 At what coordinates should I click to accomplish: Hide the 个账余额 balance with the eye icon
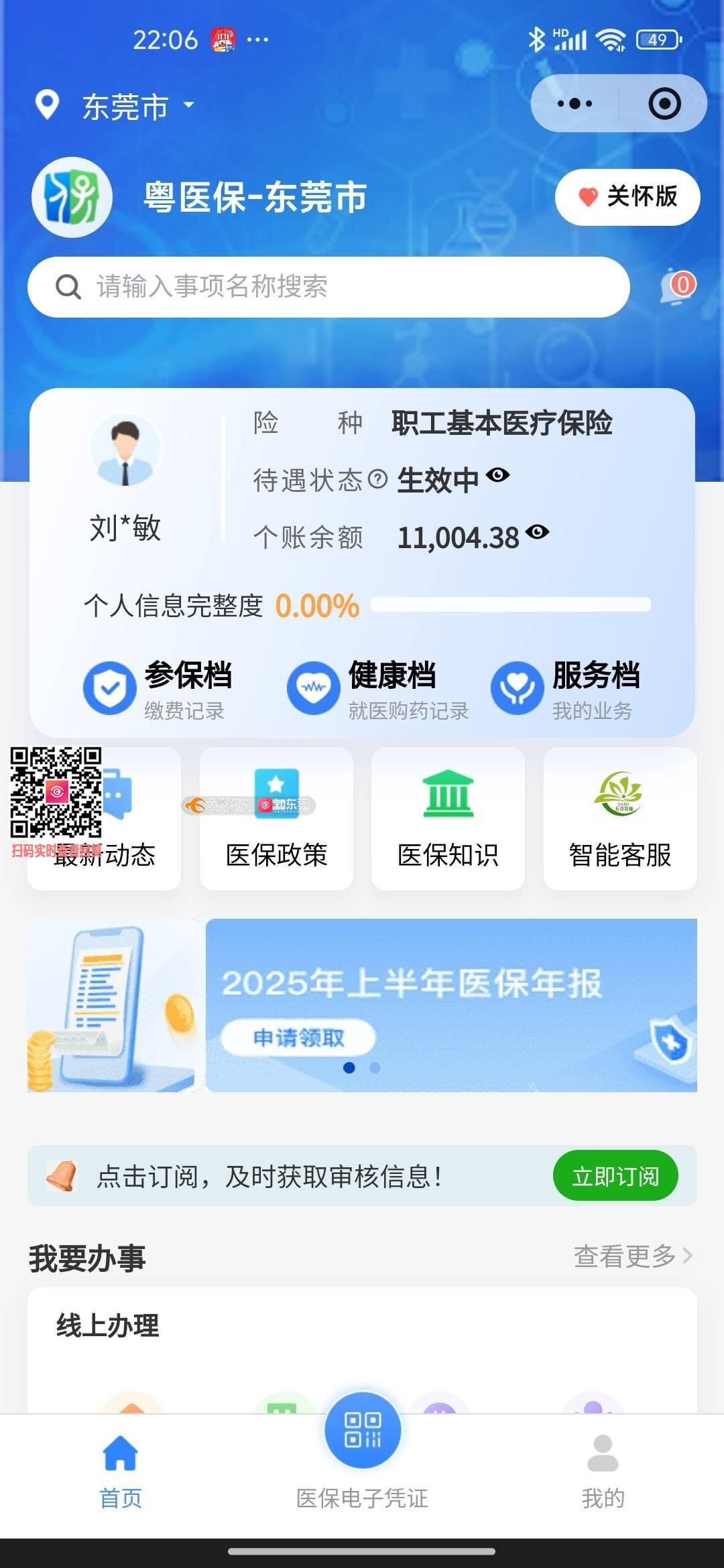pyautogui.click(x=537, y=532)
